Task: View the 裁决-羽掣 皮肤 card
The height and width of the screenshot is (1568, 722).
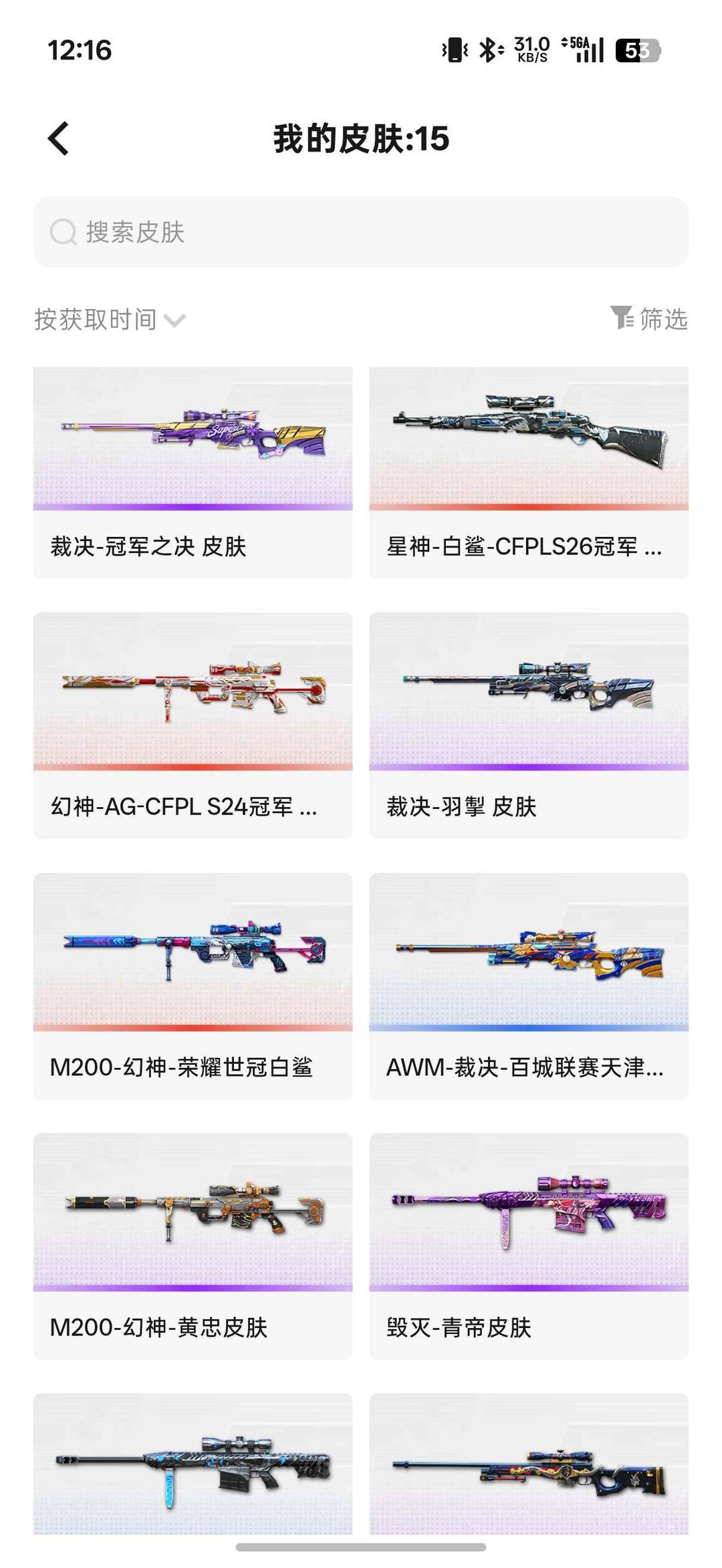Action: tap(529, 725)
